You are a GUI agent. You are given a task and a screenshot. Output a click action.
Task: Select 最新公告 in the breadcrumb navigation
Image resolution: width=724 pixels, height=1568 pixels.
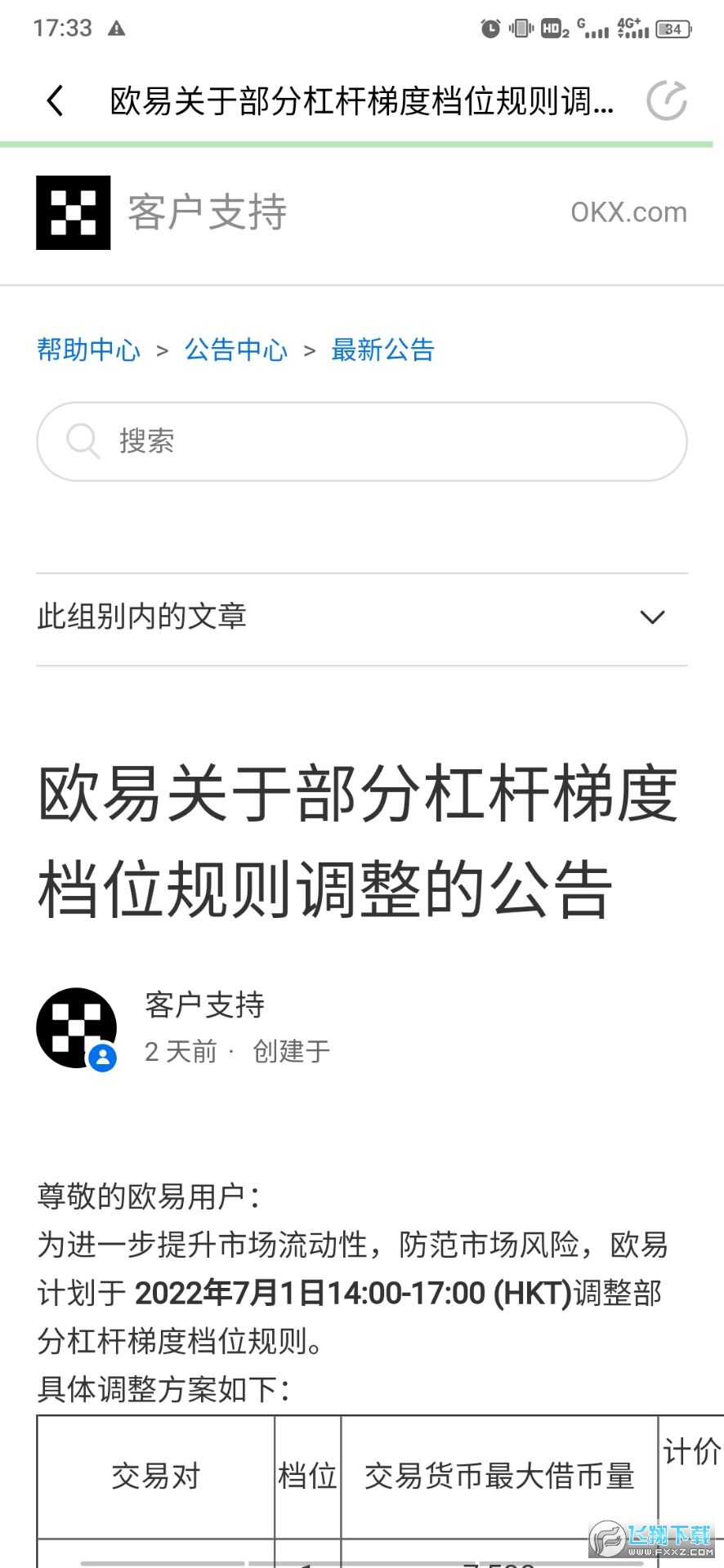click(382, 350)
